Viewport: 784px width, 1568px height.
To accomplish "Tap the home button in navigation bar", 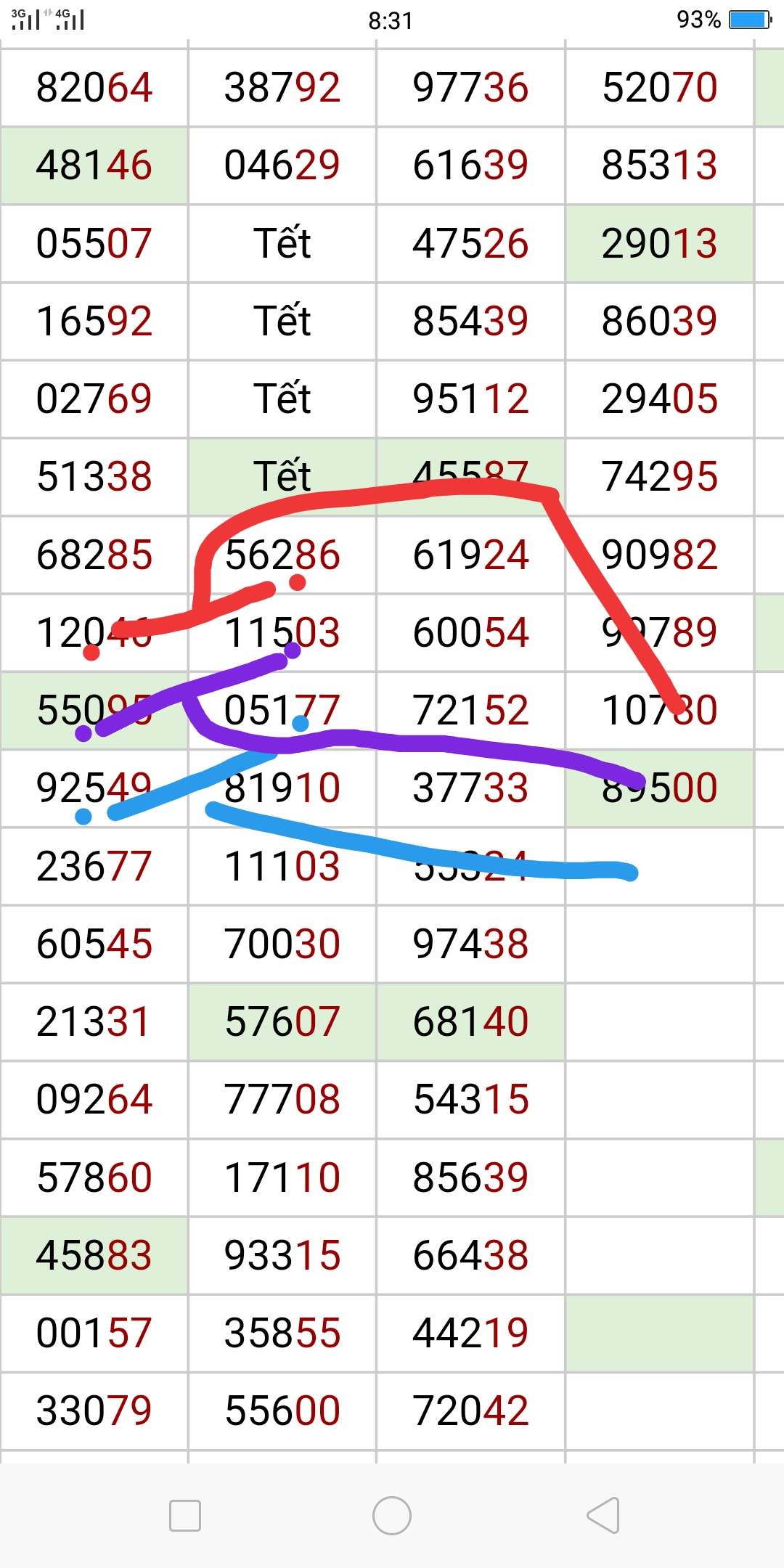I will coord(392,1515).
